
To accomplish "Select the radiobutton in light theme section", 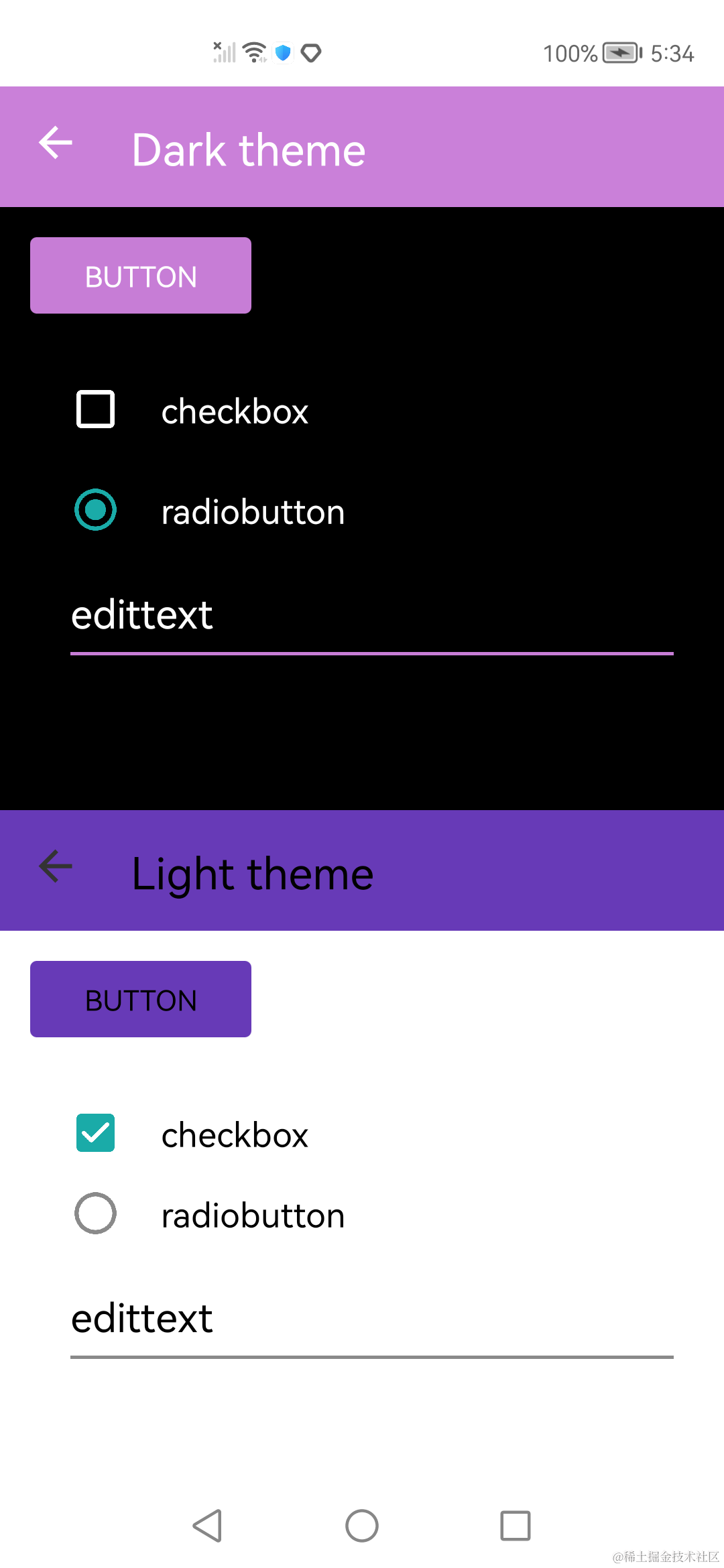I will click(96, 1214).
